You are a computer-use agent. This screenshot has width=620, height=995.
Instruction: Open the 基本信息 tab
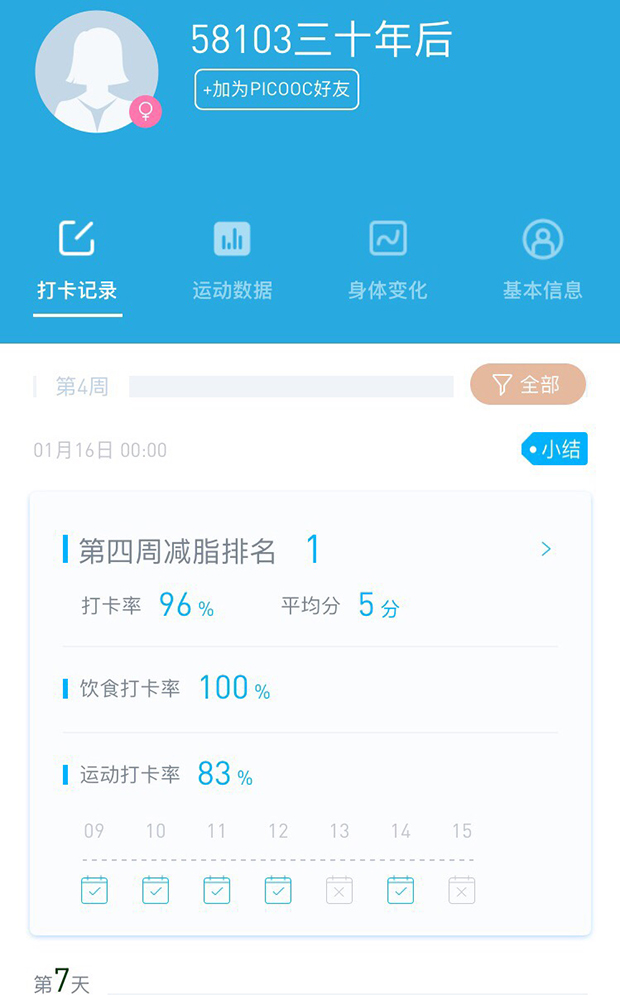(x=543, y=261)
